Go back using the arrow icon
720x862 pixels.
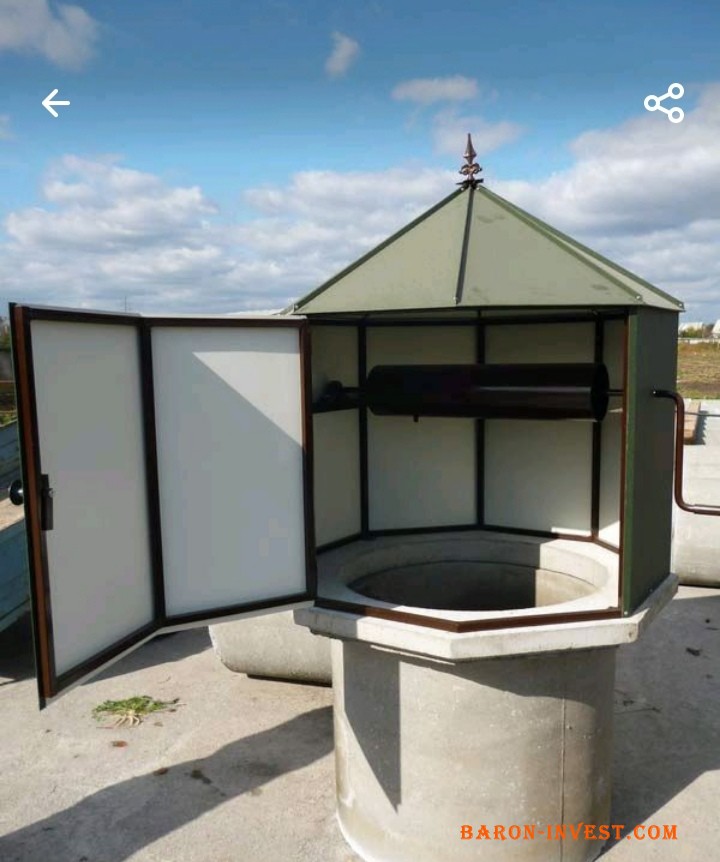(56, 103)
